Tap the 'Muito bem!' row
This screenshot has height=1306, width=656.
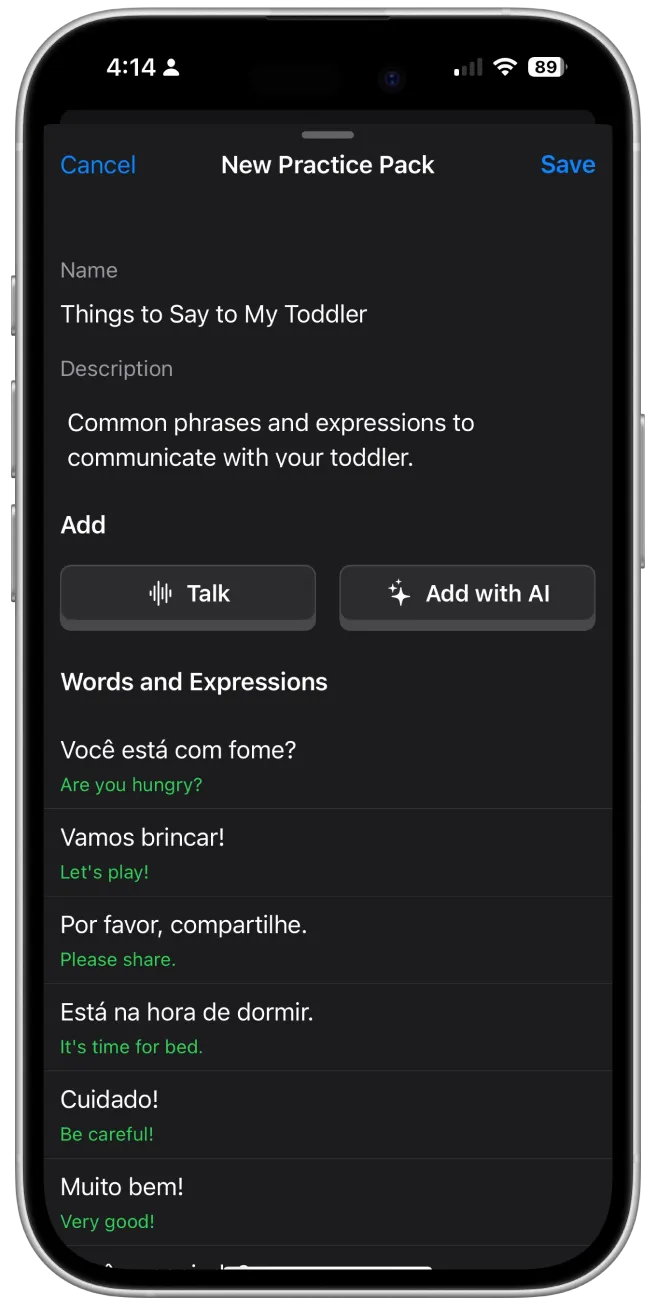tap(328, 1202)
